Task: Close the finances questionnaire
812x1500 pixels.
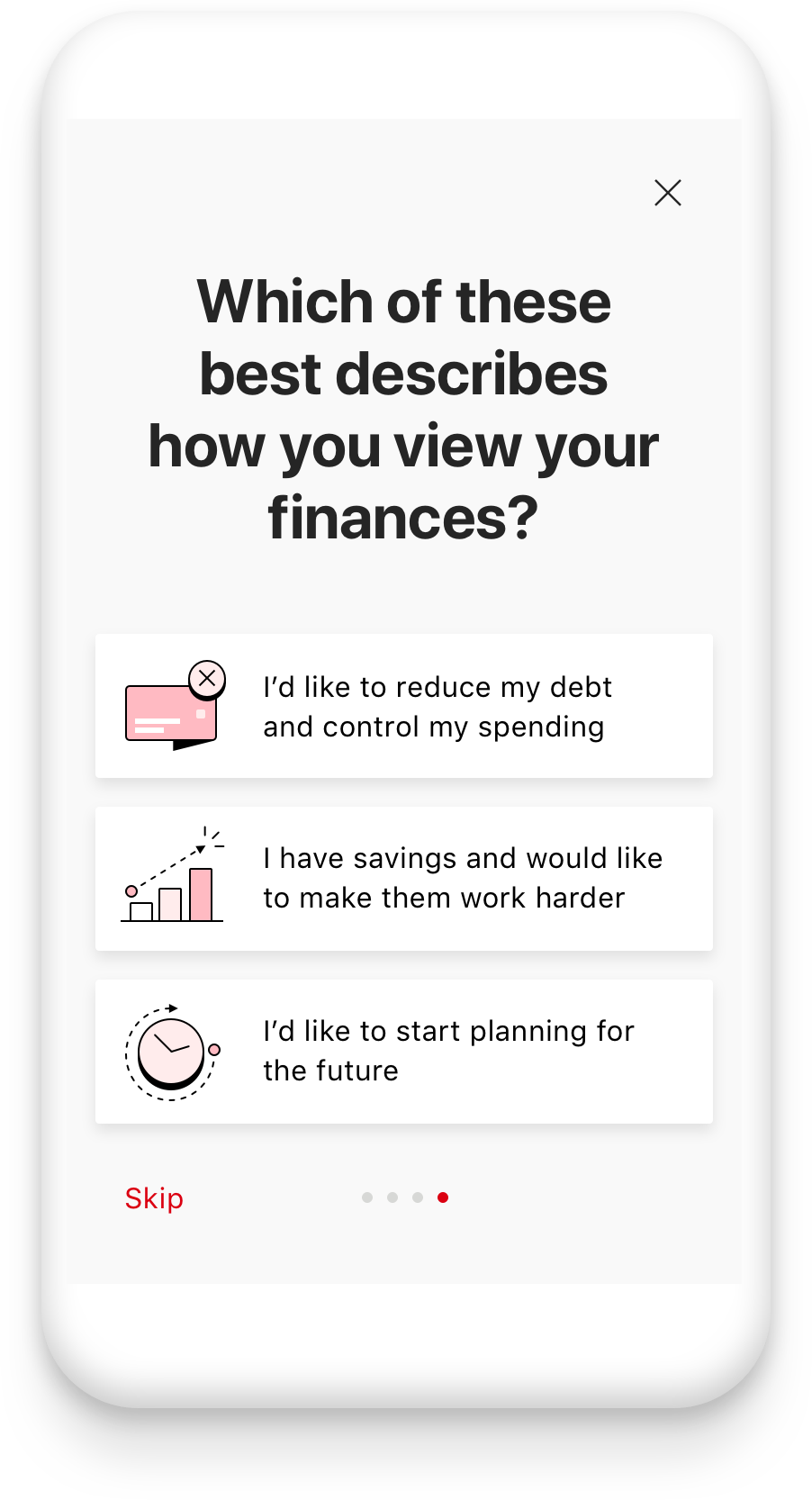Action: tap(667, 193)
